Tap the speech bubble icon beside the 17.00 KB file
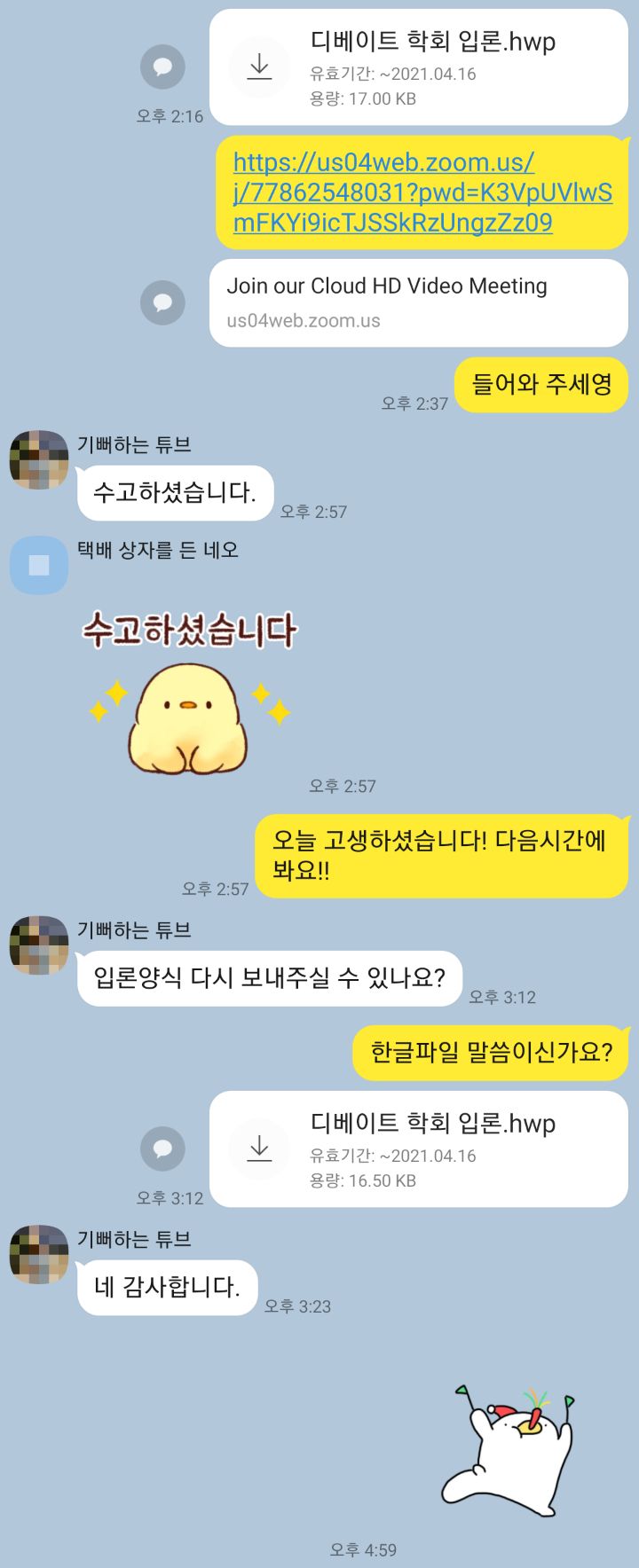Screen dimensions: 639x1568 162,67
